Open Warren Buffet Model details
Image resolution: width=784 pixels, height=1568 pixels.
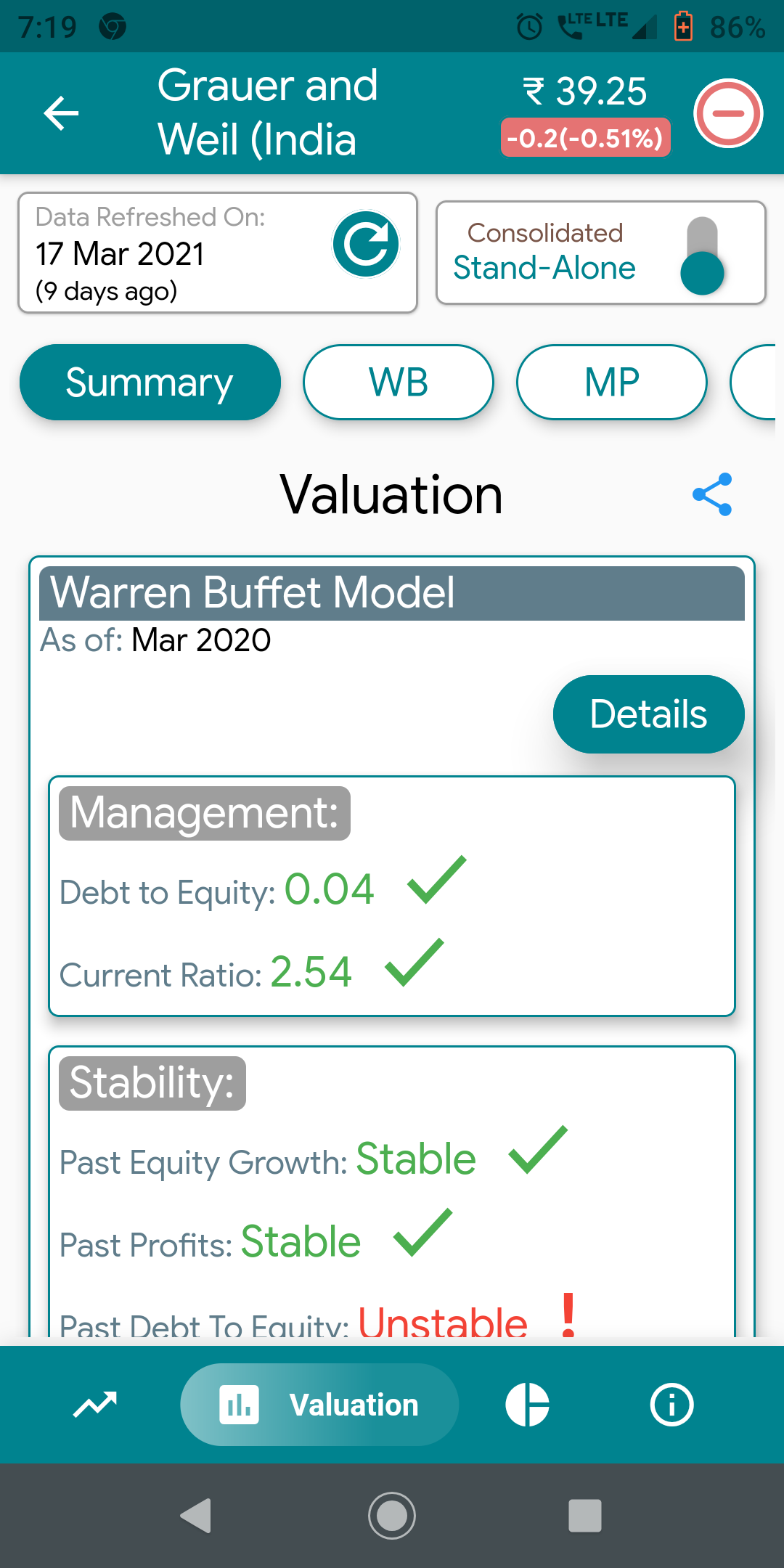pyautogui.click(x=648, y=714)
